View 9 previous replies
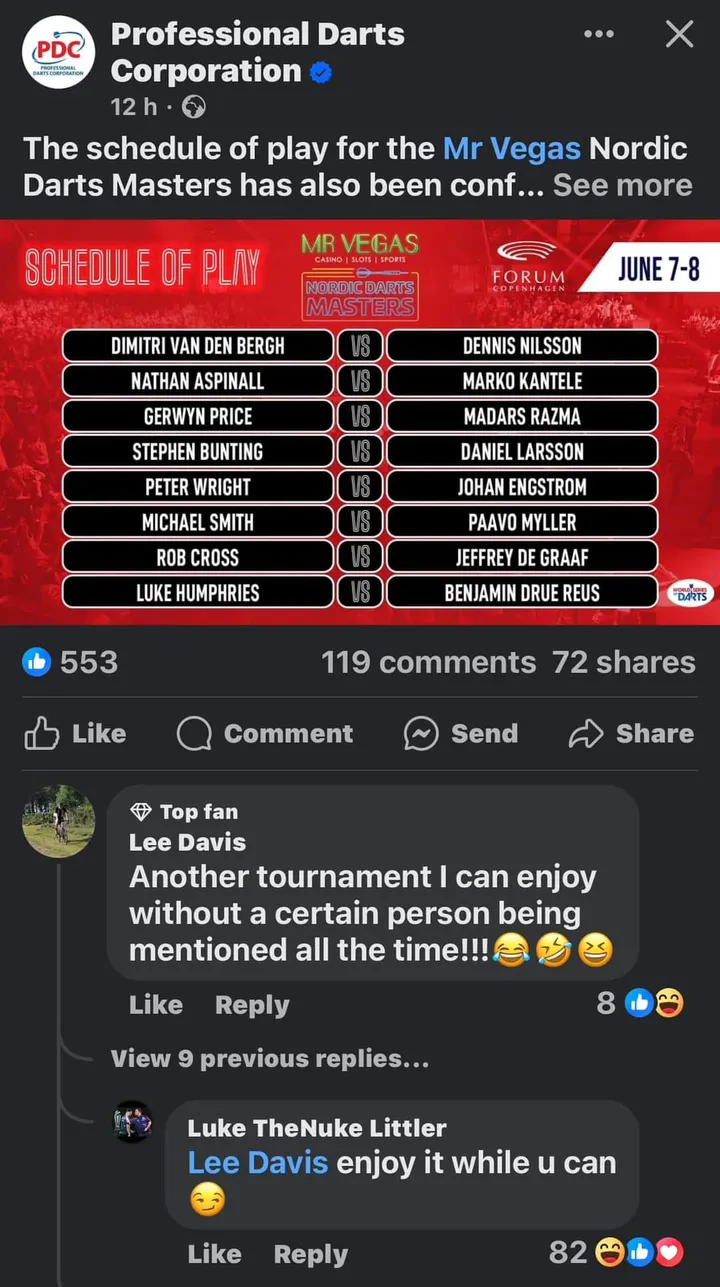Viewport: 720px width, 1287px height. point(269,1059)
